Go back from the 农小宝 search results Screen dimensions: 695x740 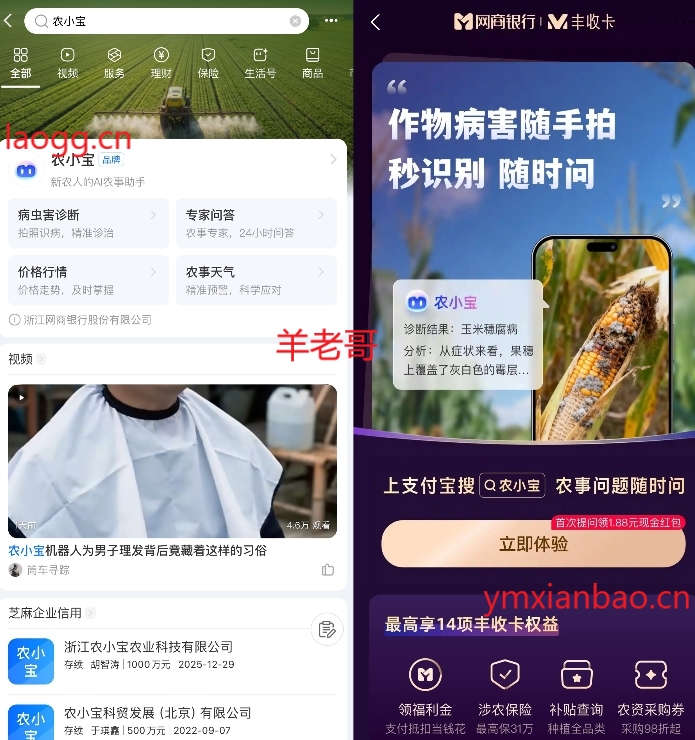[x=9, y=20]
